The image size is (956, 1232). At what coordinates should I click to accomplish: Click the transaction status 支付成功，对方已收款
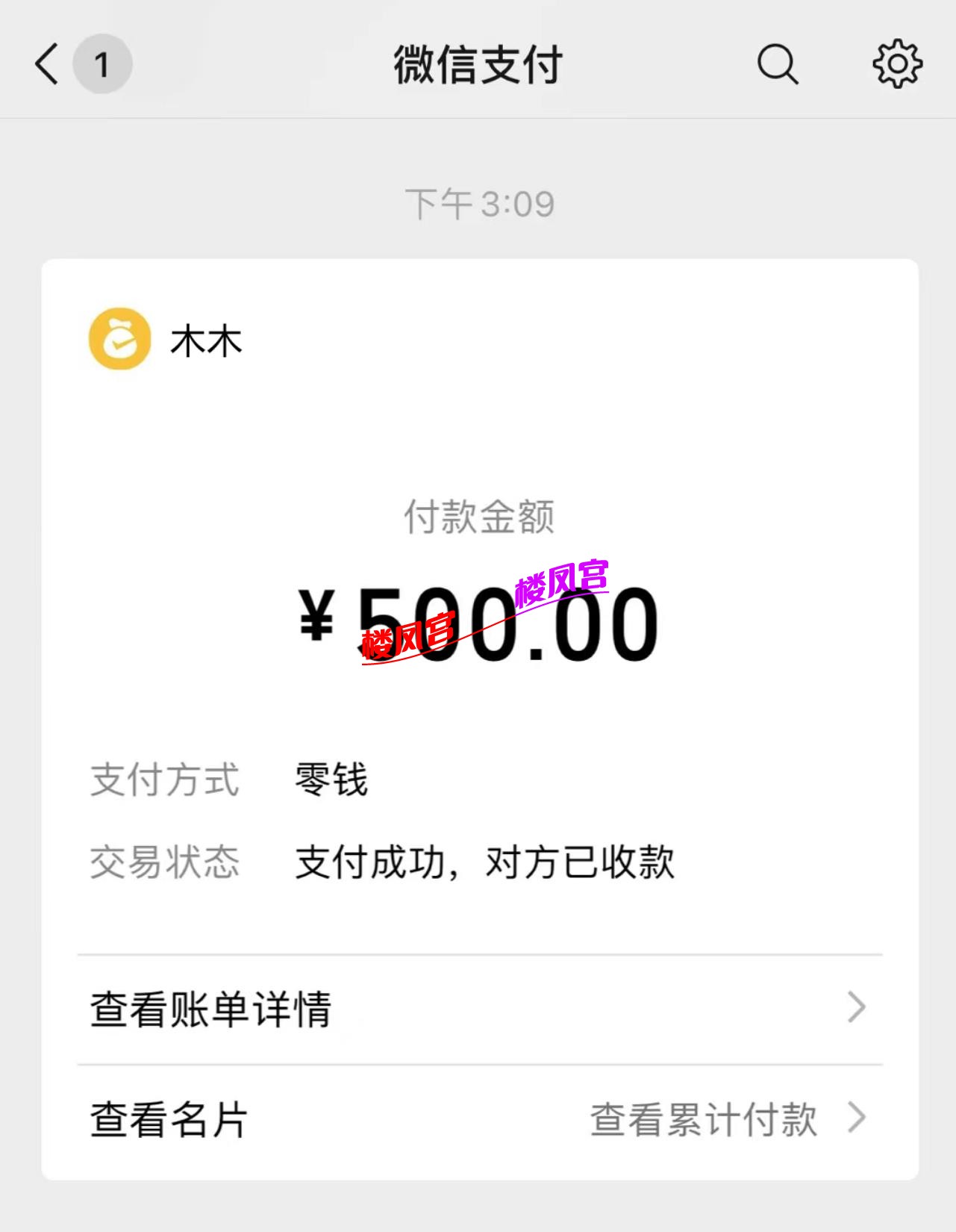486,862
